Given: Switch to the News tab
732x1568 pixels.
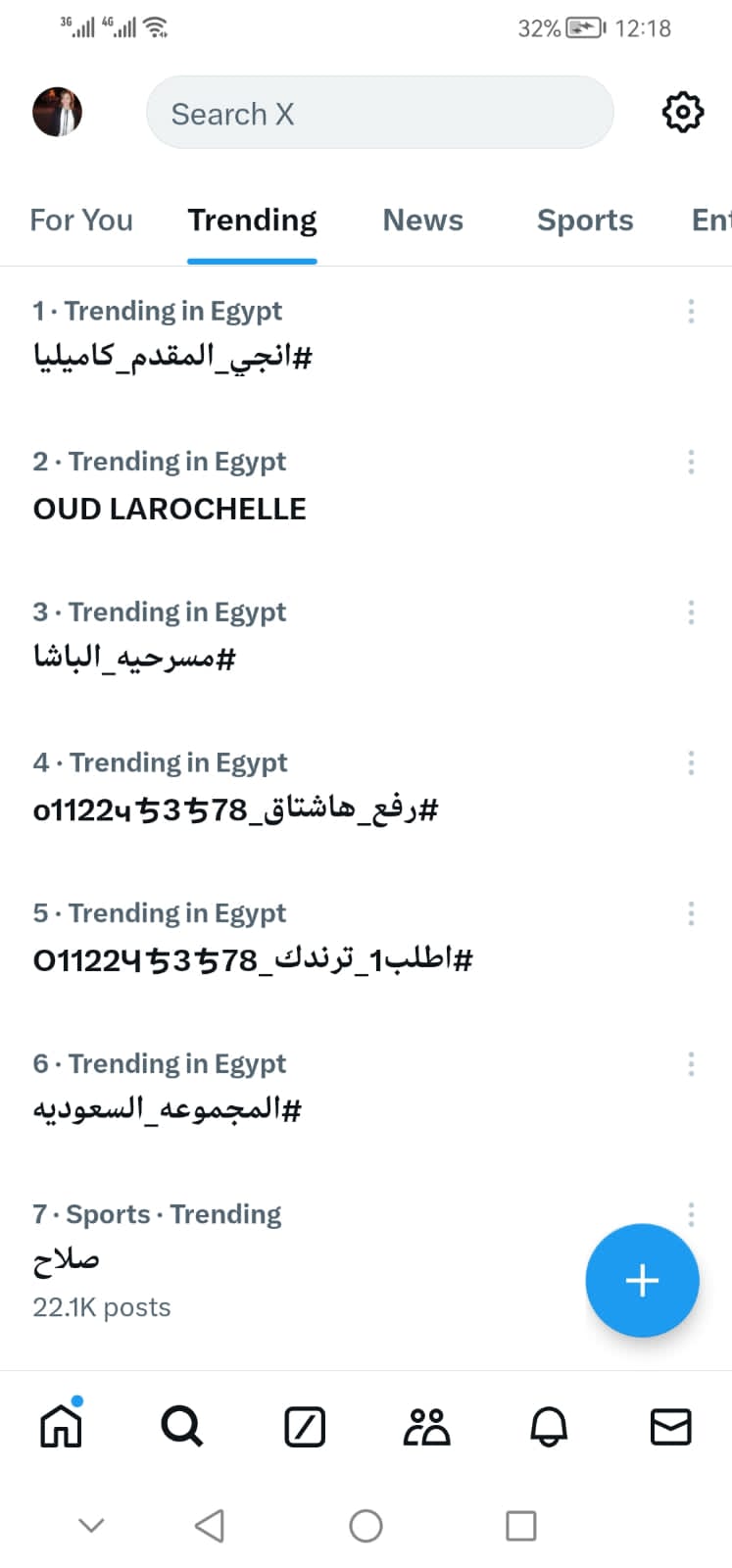Looking at the screenshot, I should click(x=422, y=220).
